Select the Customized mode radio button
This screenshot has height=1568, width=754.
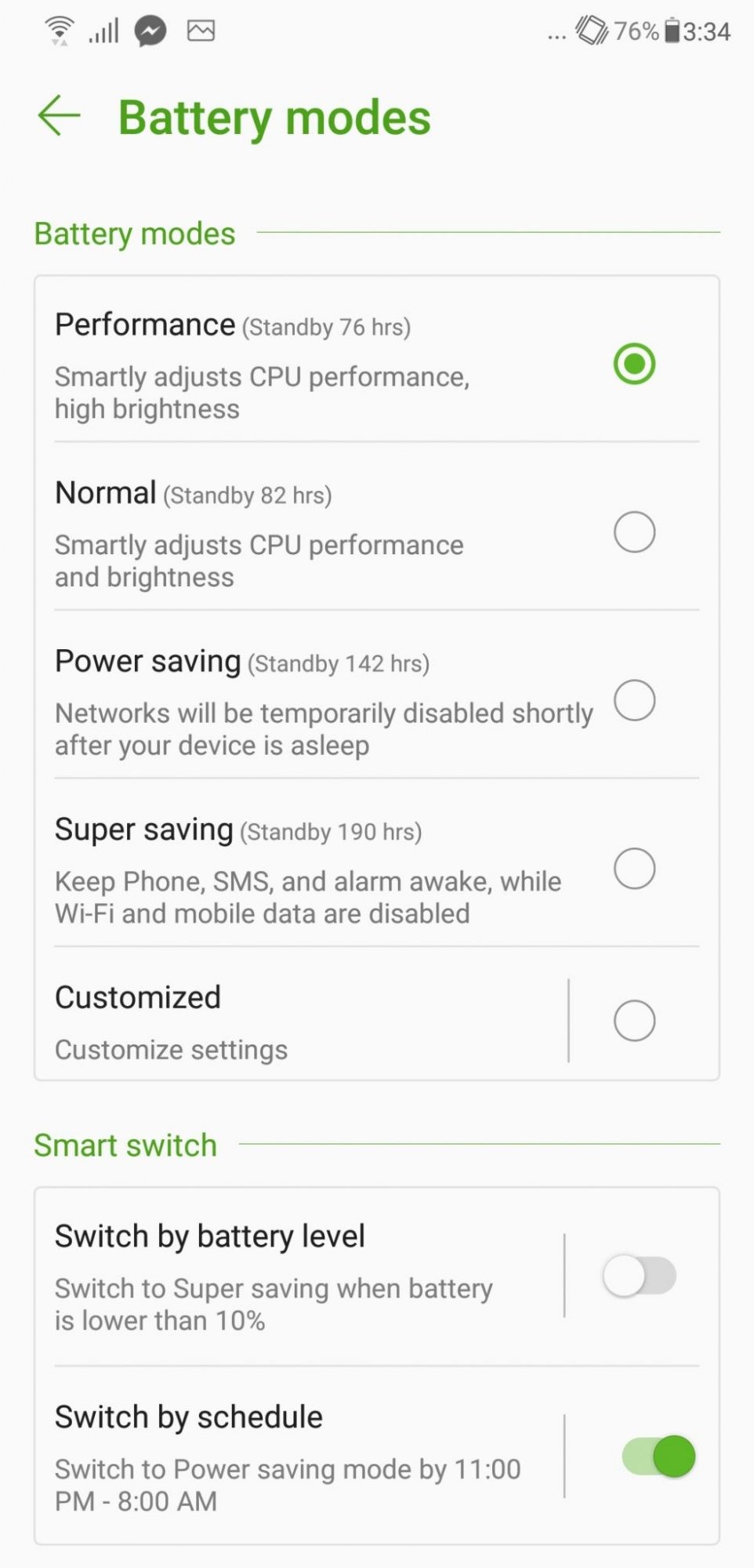[633, 1021]
